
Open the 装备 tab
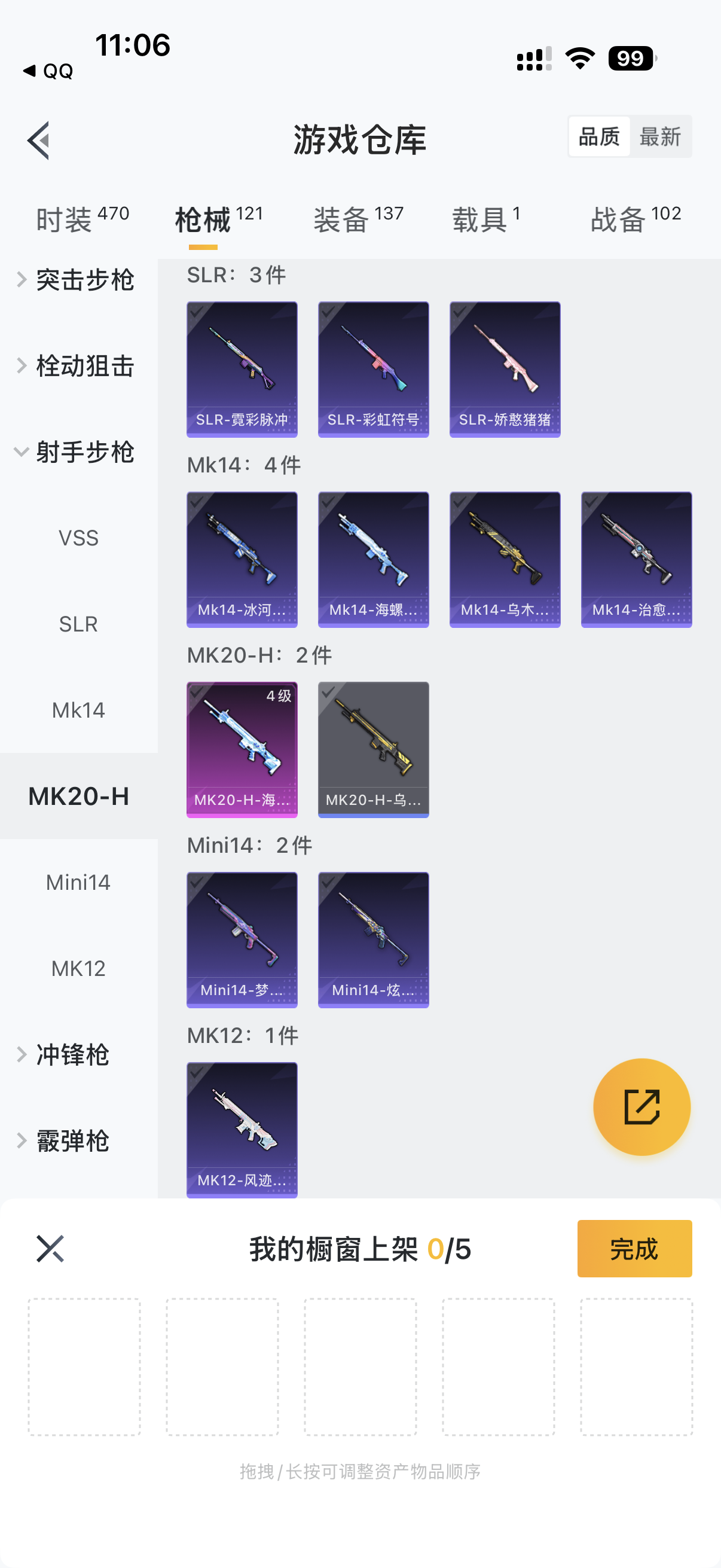(x=358, y=219)
